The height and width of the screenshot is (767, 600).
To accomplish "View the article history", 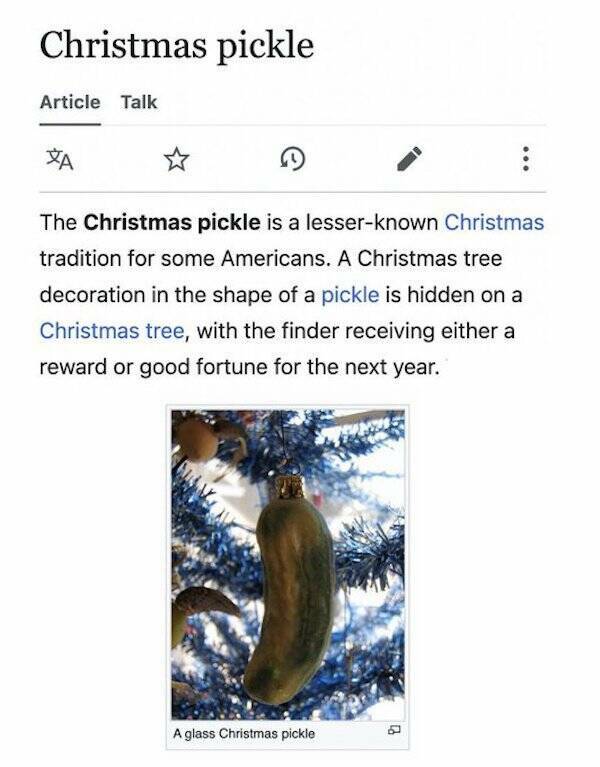I will (x=292, y=157).
